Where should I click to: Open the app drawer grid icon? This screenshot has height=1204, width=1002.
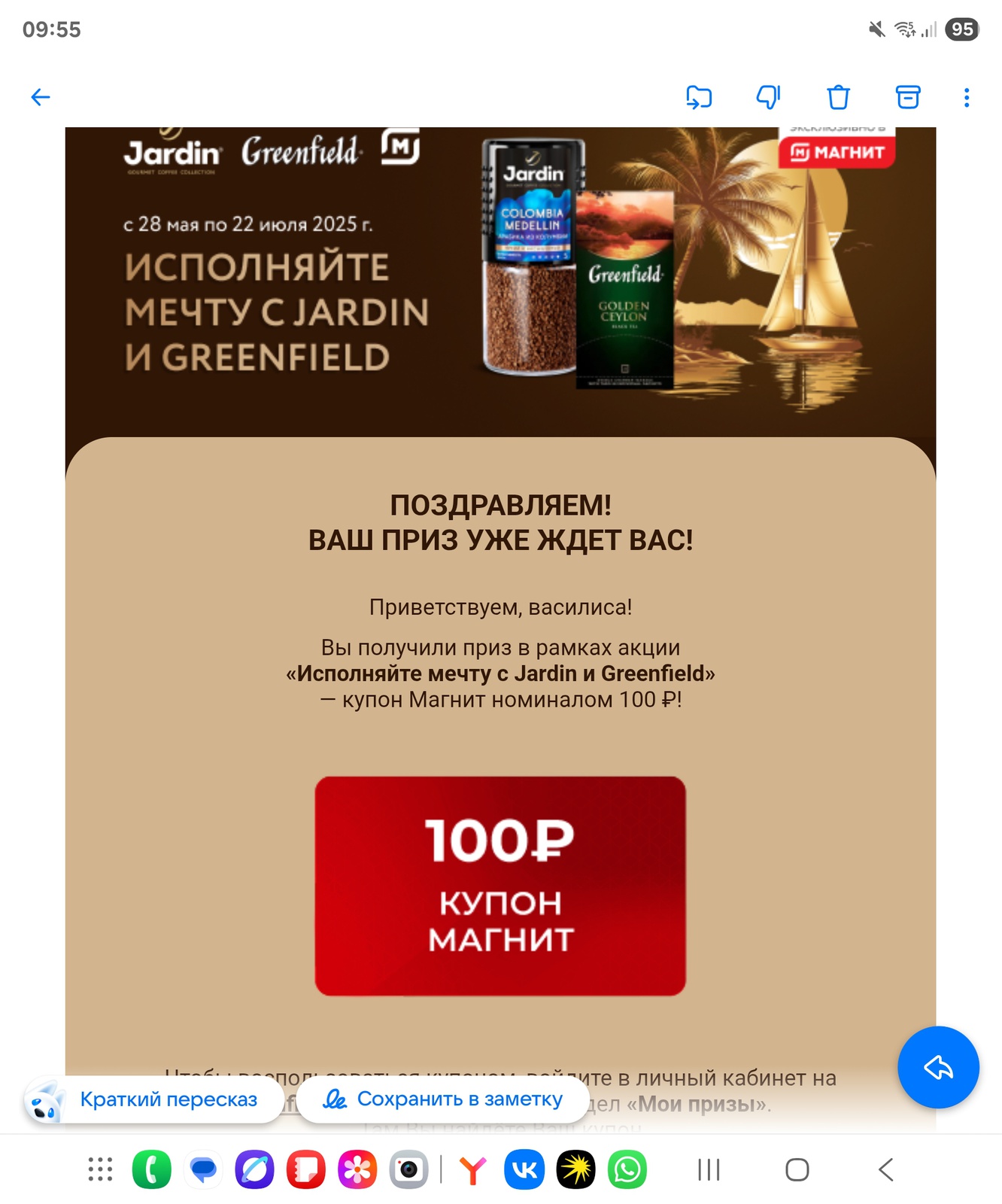tap(100, 1169)
